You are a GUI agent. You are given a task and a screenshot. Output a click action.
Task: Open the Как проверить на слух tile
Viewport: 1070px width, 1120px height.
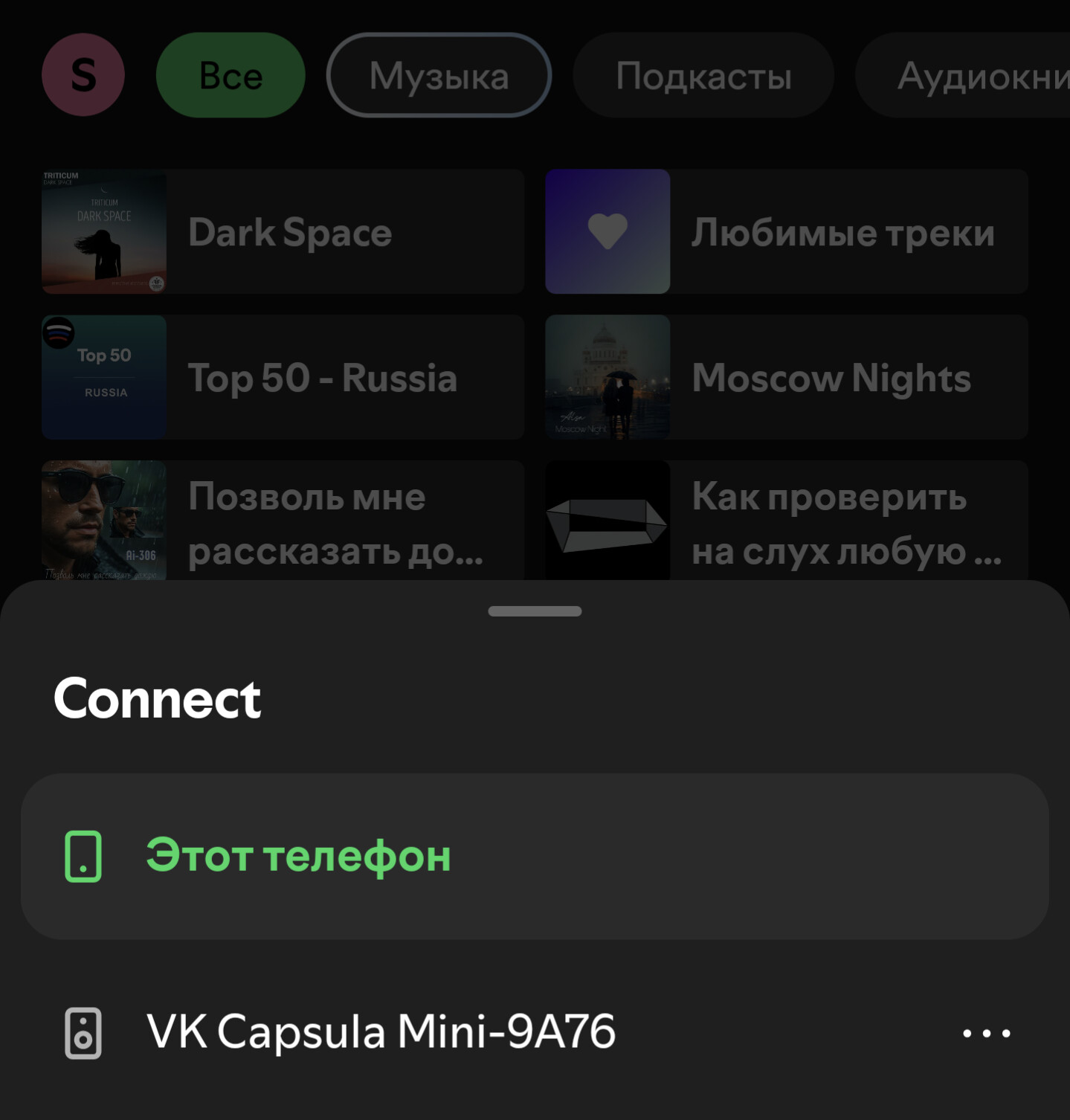[x=787, y=521]
